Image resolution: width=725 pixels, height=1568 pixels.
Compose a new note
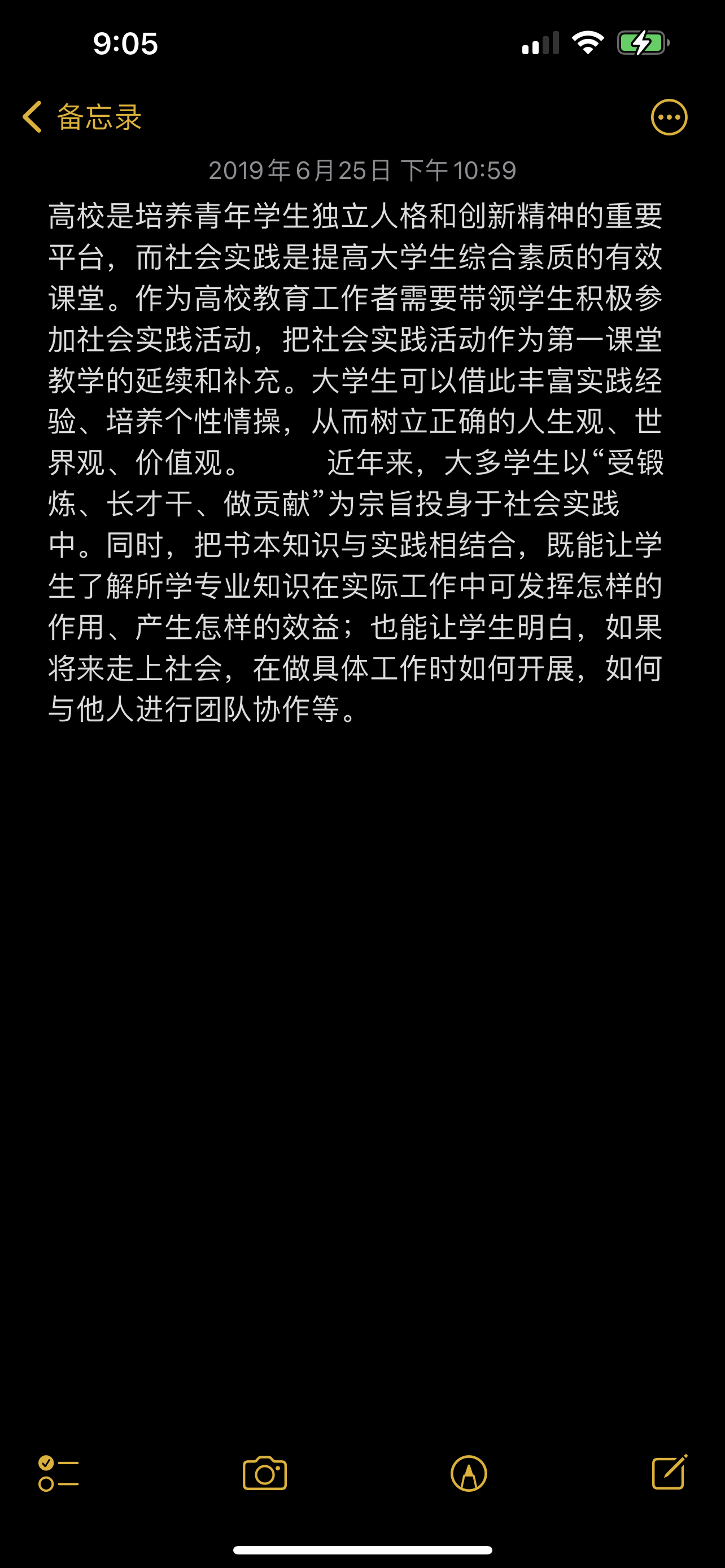tap(669, 1473)
